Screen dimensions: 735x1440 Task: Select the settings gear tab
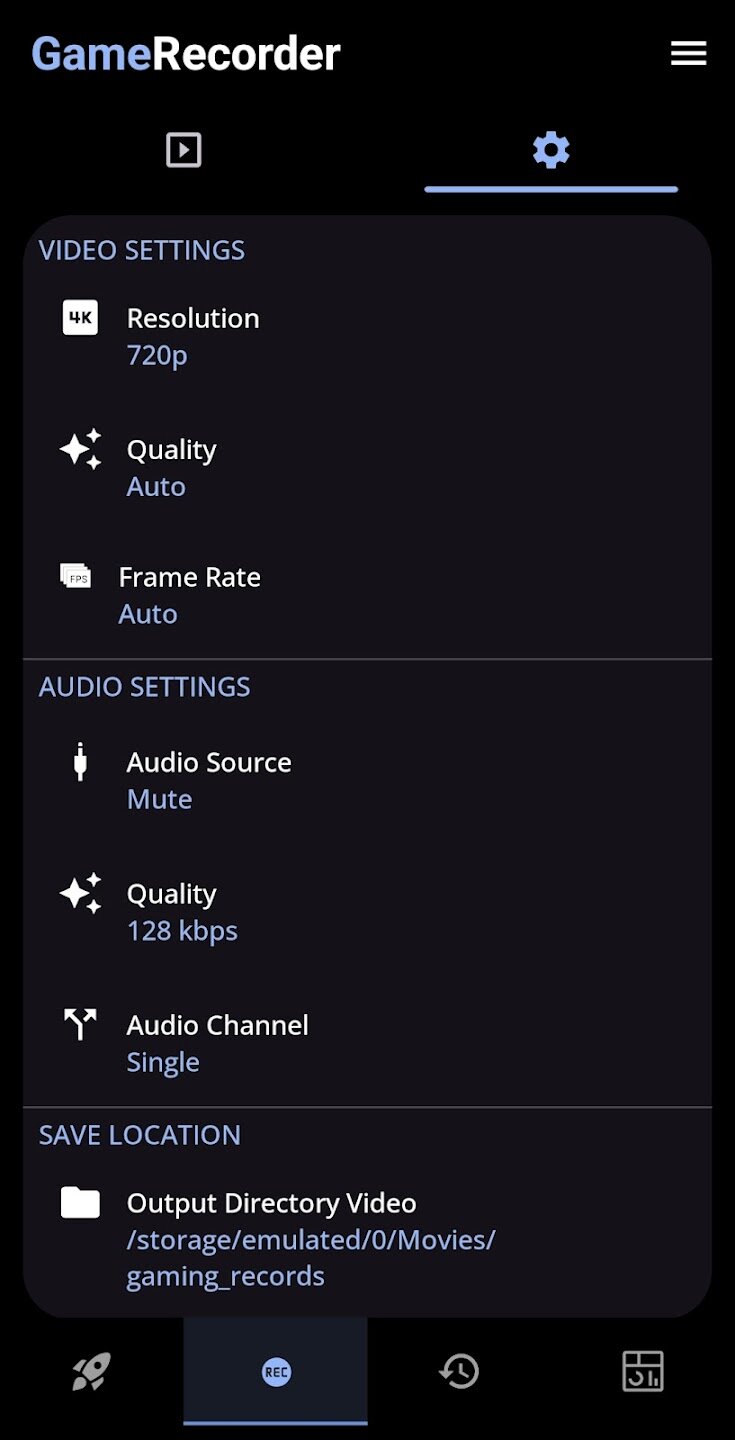pyautogui.click(x=551, y=150)
